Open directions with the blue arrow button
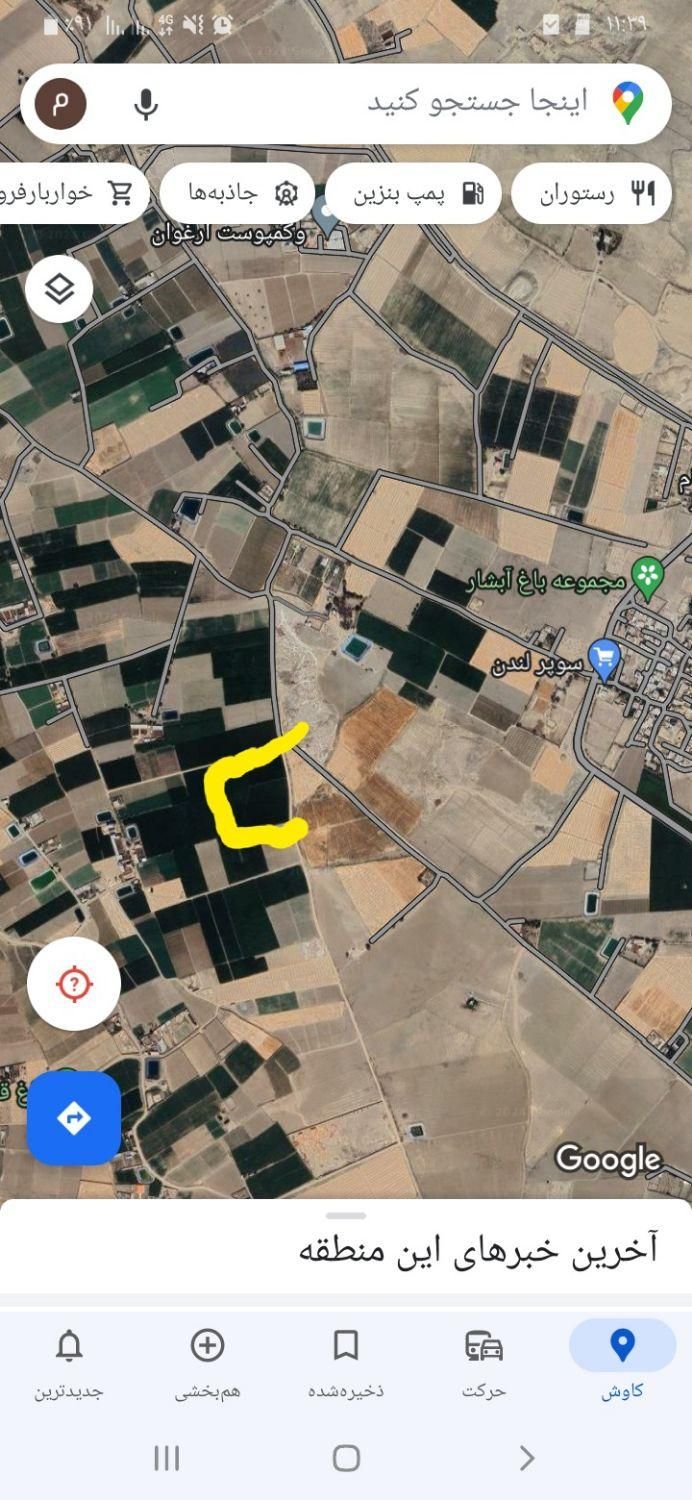Screen dimensions: 692x1500 74,1118
